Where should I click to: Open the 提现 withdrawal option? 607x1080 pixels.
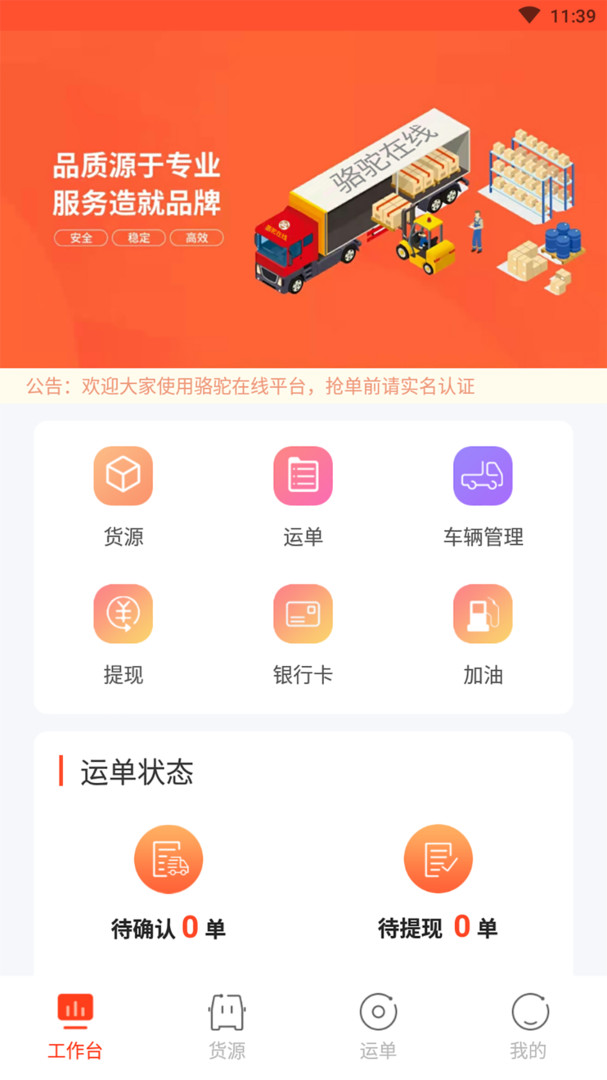pos(123,634)
